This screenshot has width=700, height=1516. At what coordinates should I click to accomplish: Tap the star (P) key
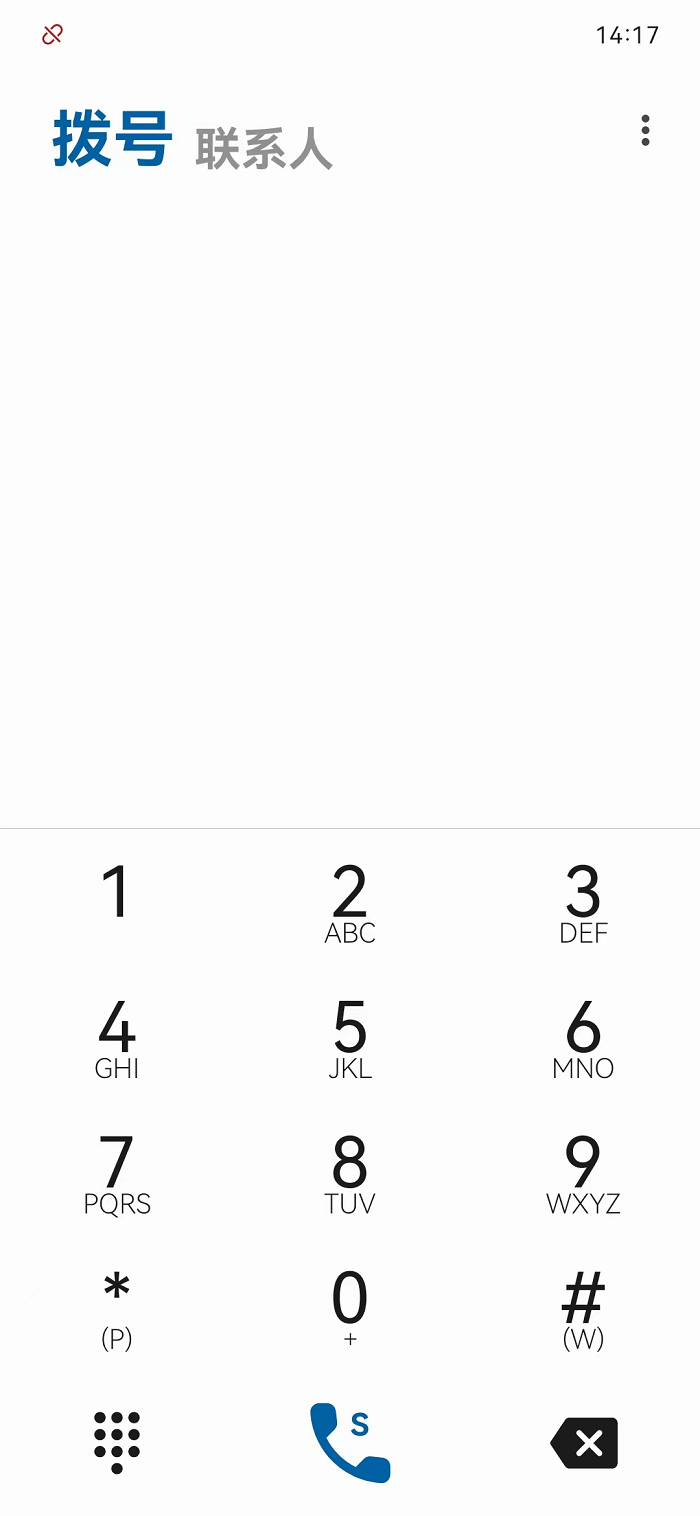point(117,1308)
